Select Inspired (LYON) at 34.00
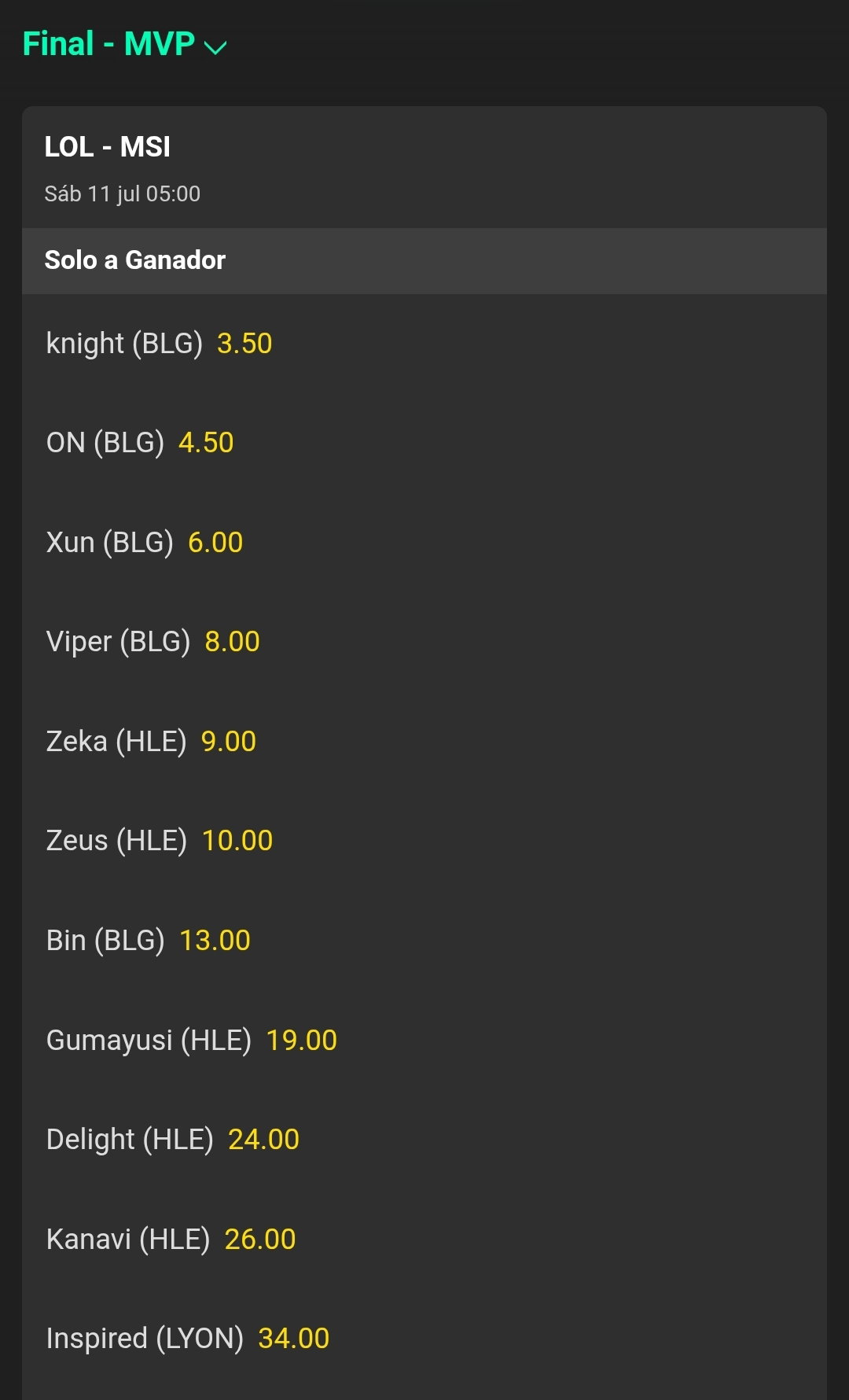This screenshot has width=849, height=1400. 424,1339
